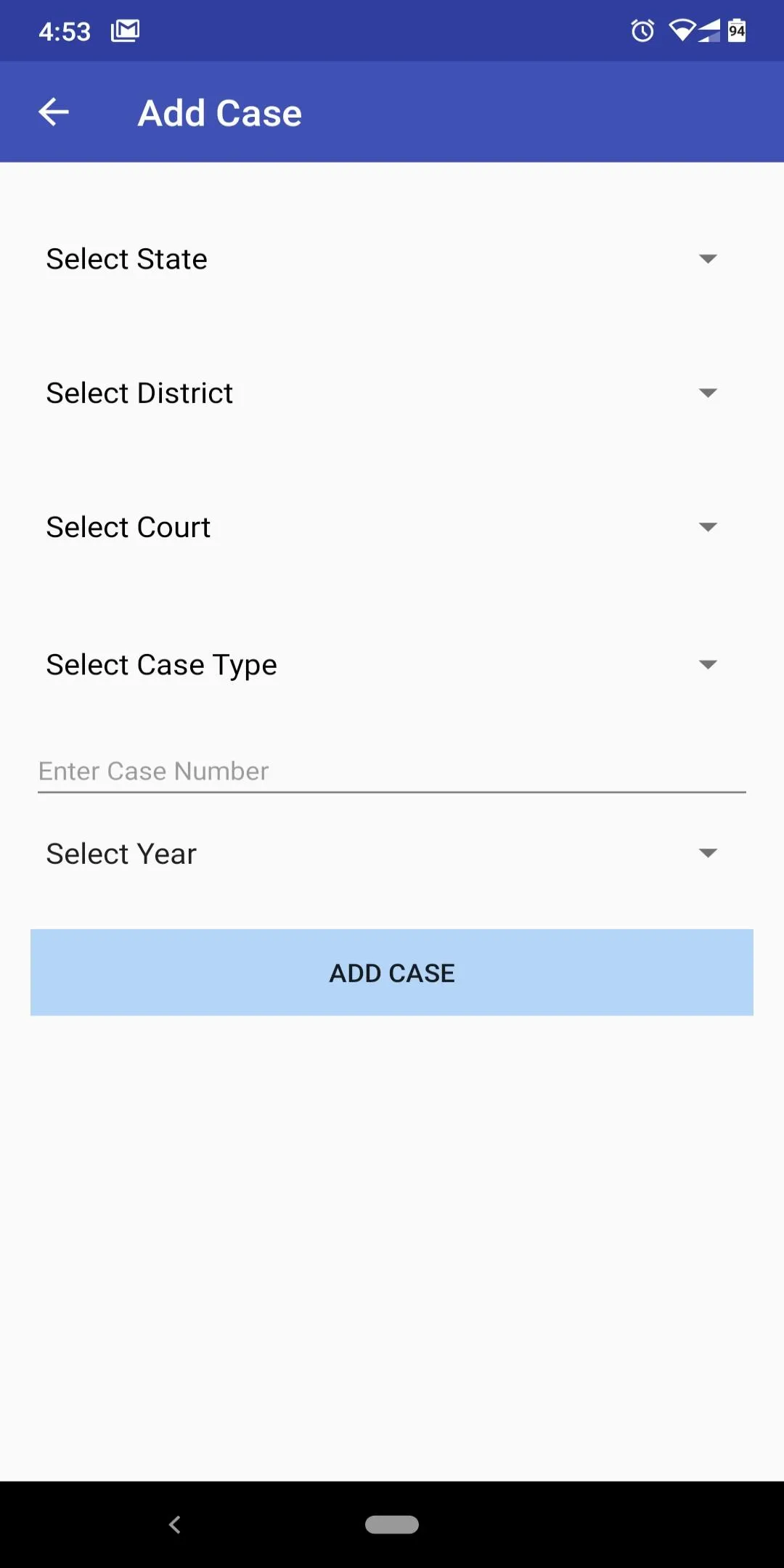
Task: Tap the Add Case title in header
Action: (219, 111)
